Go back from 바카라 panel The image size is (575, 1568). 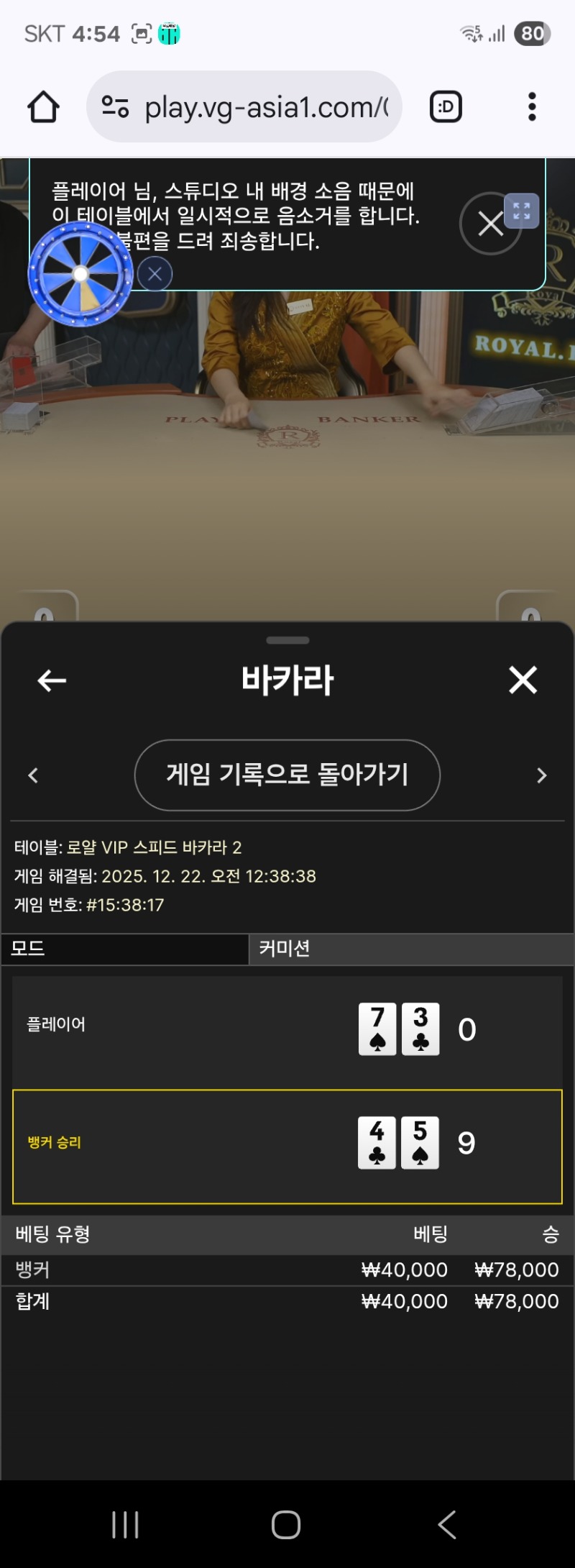pos(52,680)
